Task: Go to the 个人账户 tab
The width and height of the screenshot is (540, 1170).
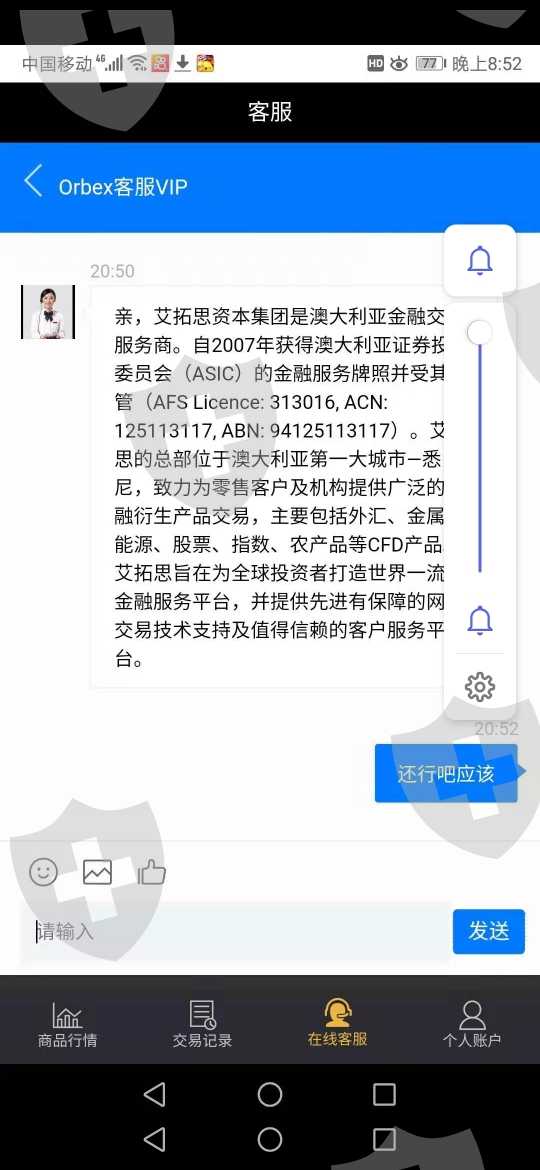Action: (x=472, y=1024)
